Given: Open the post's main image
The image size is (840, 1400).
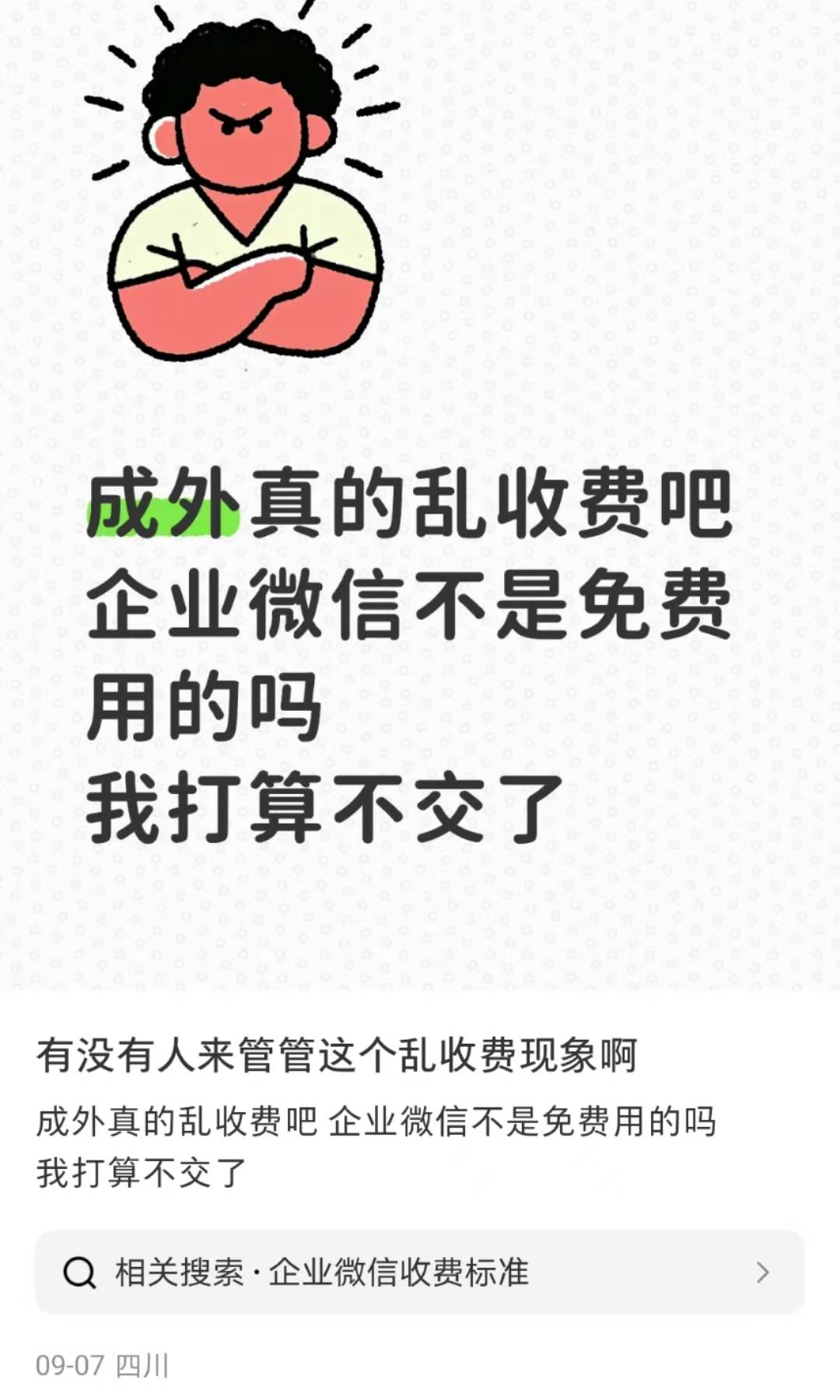Looking at the screenshot, I should click(420, 498).
